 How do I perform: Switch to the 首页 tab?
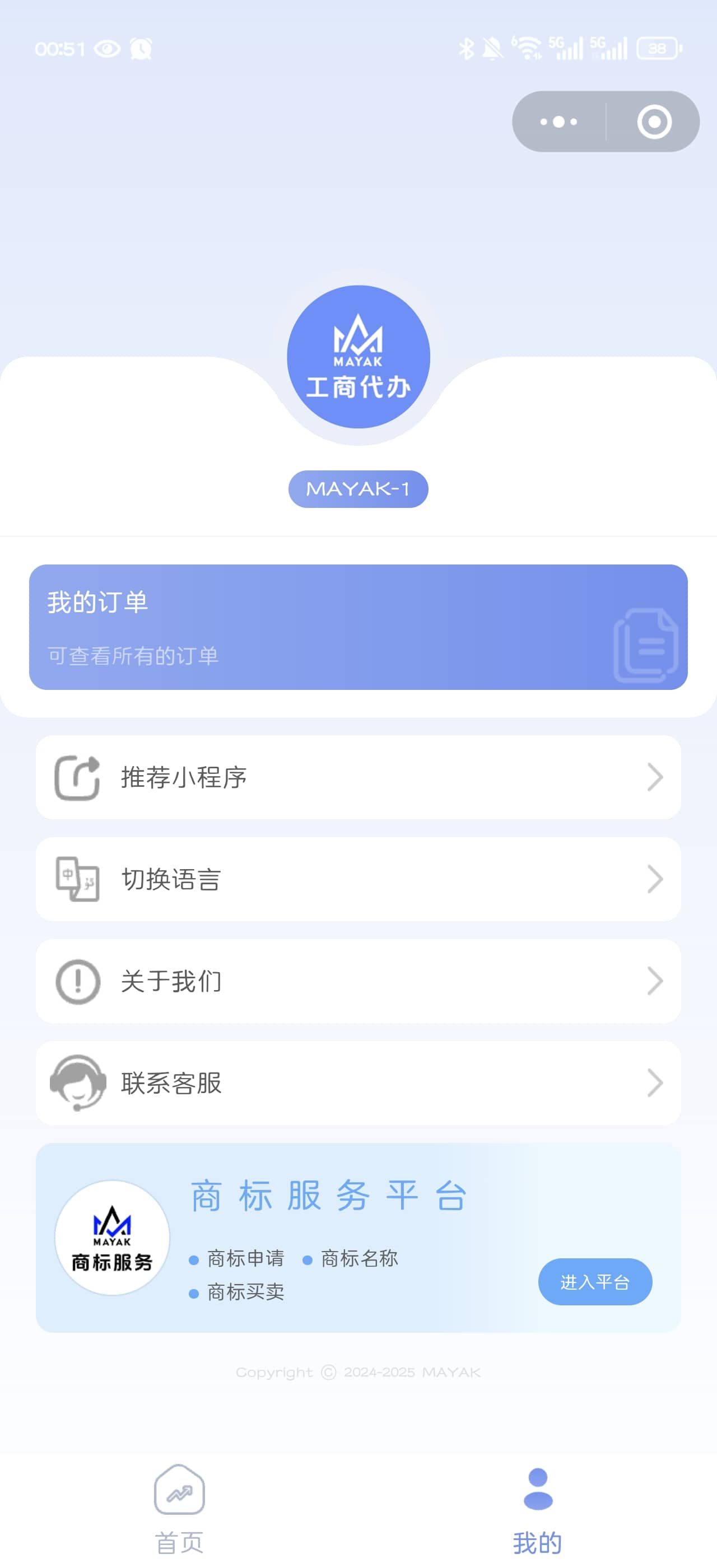coord(179,1516)
